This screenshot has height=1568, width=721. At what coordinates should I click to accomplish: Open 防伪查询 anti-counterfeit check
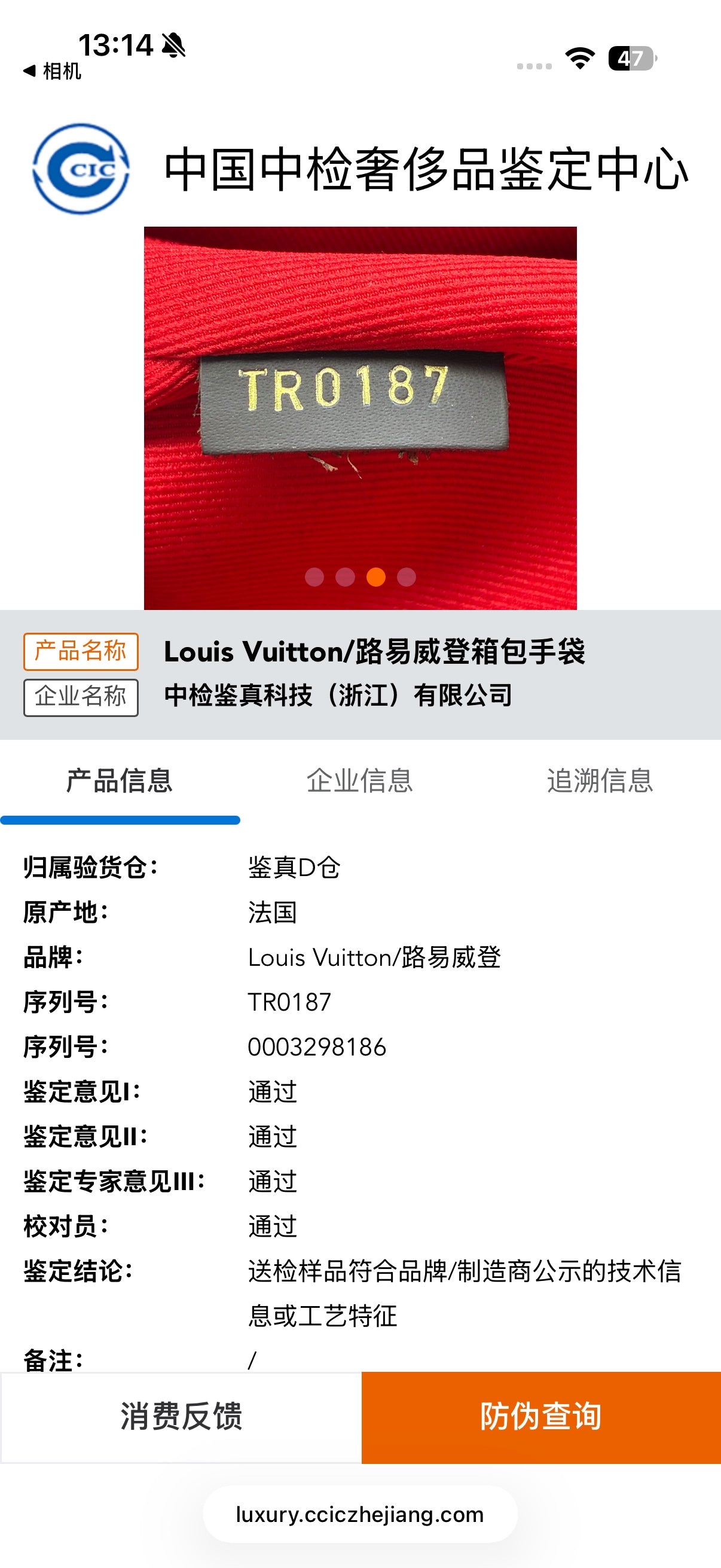541,1417
